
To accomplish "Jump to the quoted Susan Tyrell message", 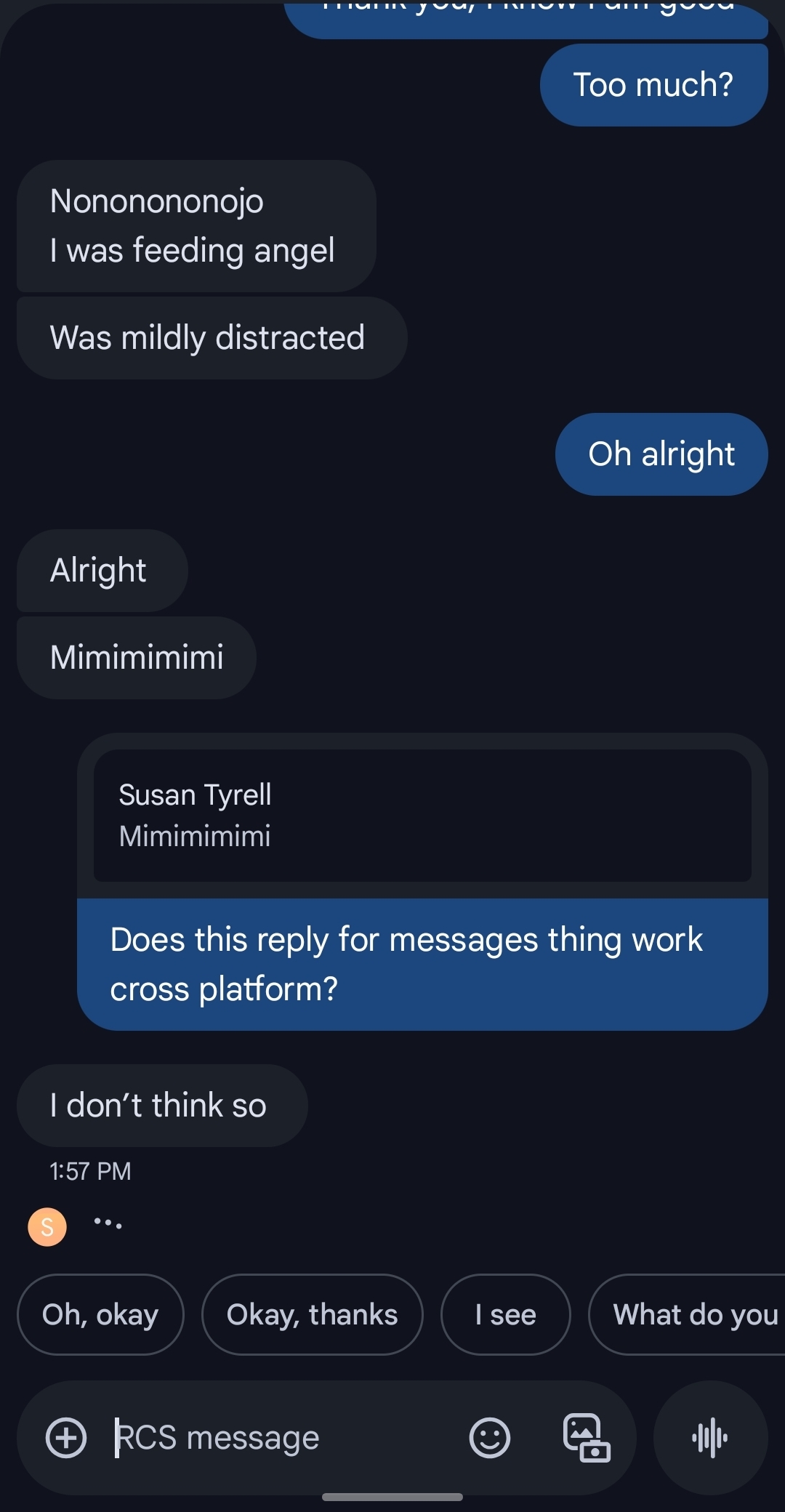I will 422,816.
